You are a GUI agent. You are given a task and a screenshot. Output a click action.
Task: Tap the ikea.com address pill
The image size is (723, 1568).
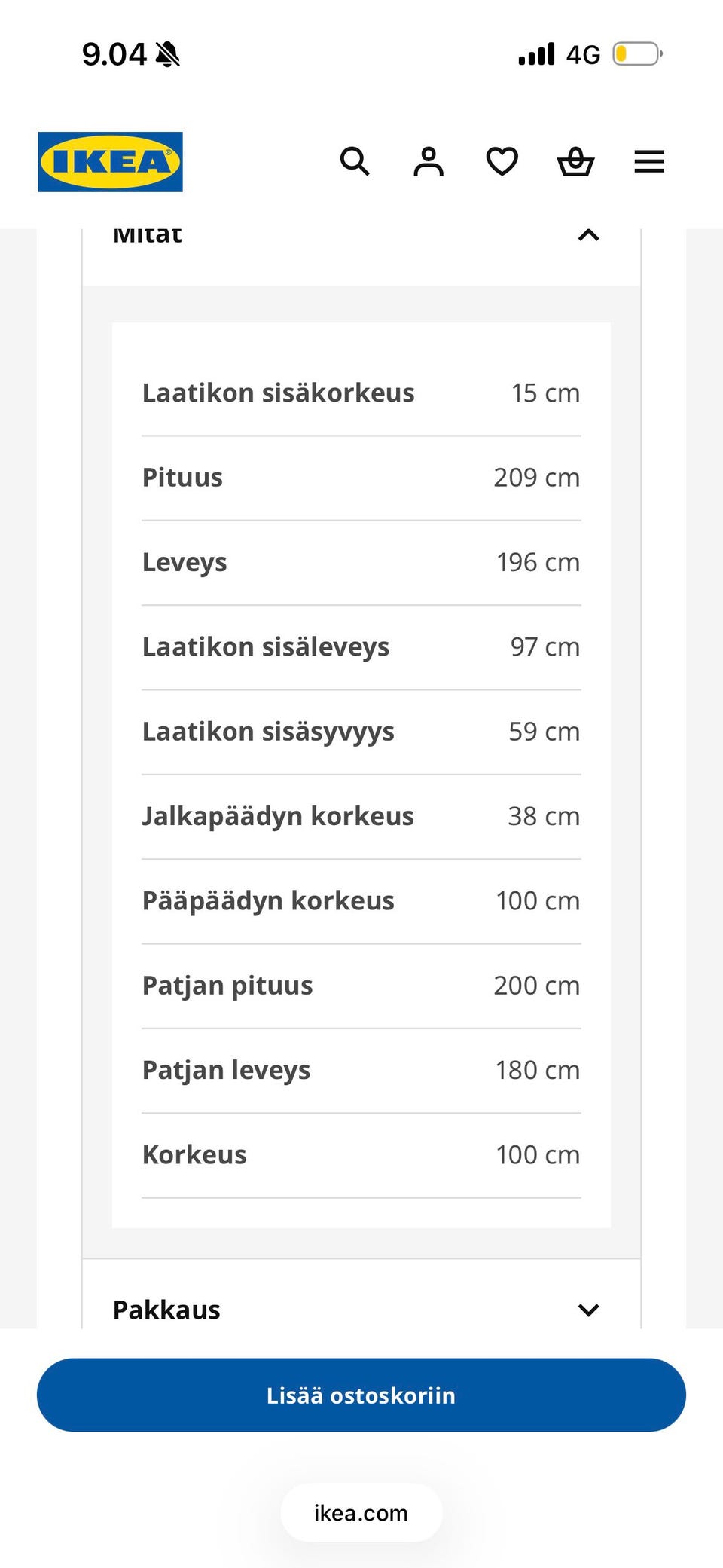click(x=361, y=1512)
